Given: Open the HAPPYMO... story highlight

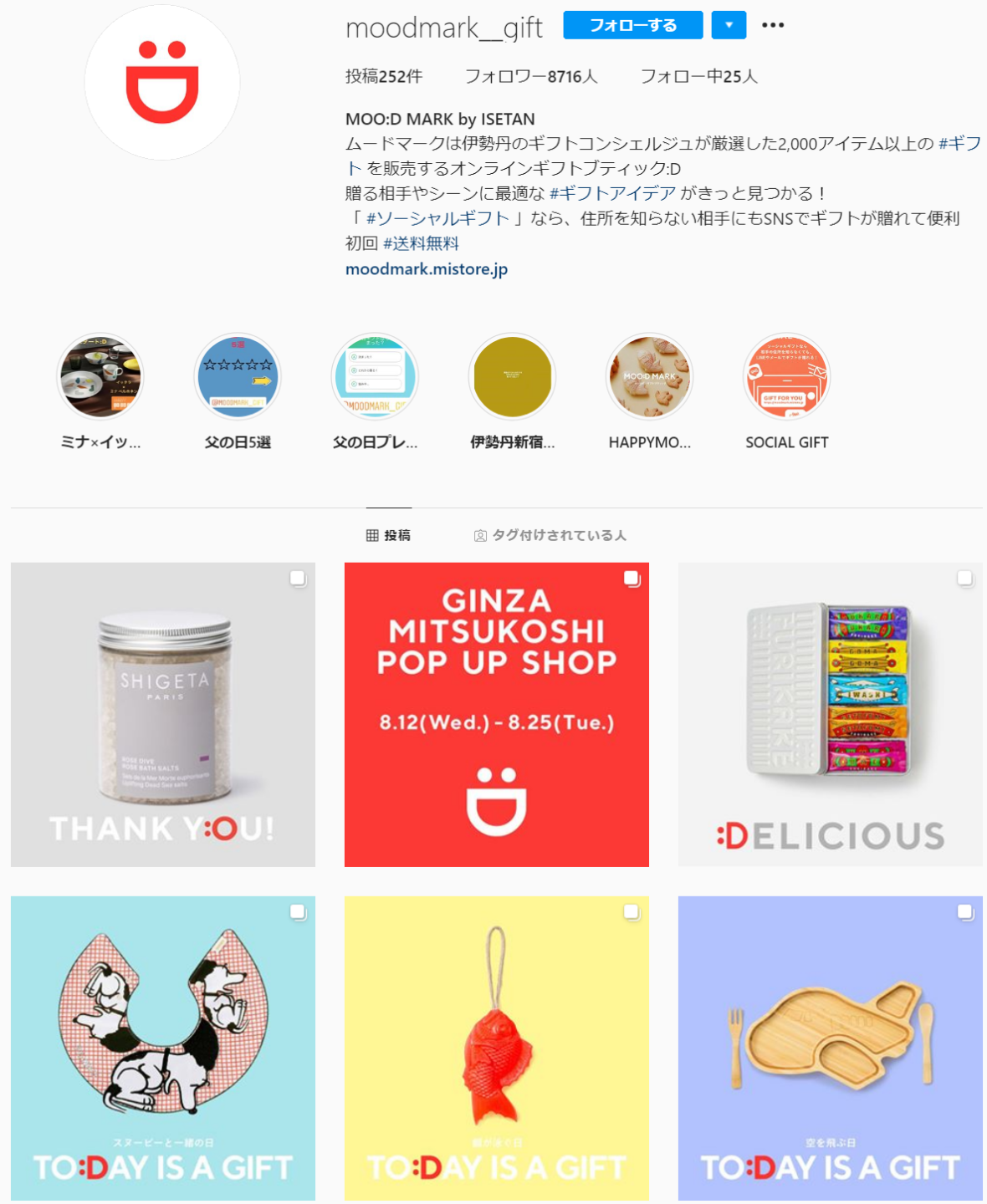Looking at the screenshot, I should coord(649,377).
